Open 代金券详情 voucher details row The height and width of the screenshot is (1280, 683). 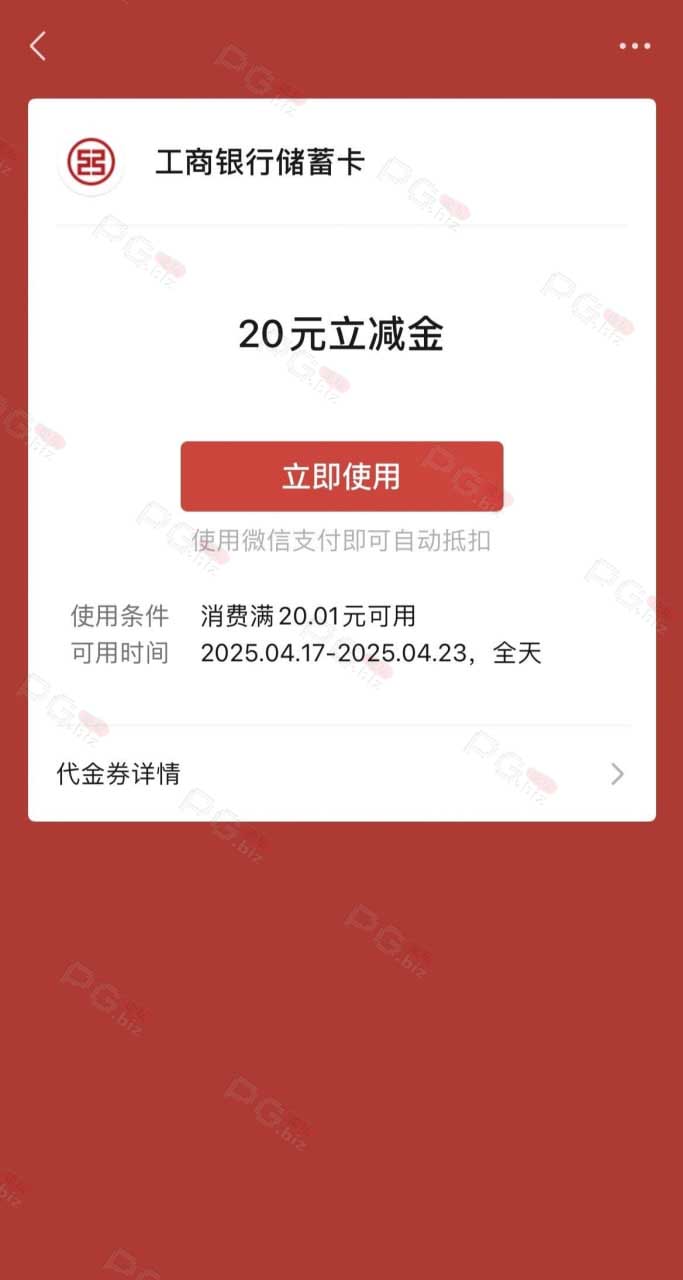coord(342,773)
